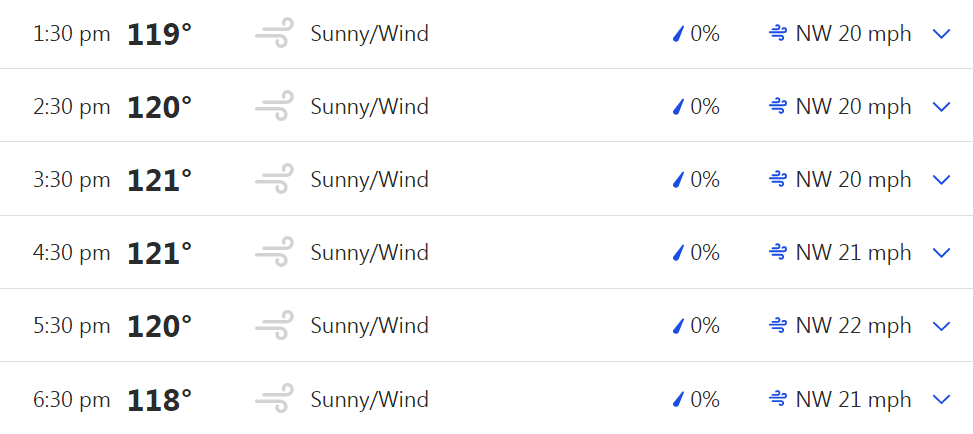Expand the 6:30 pm hourly details
The height and width of the screenshot is (434, 973).
click(940, 400)
